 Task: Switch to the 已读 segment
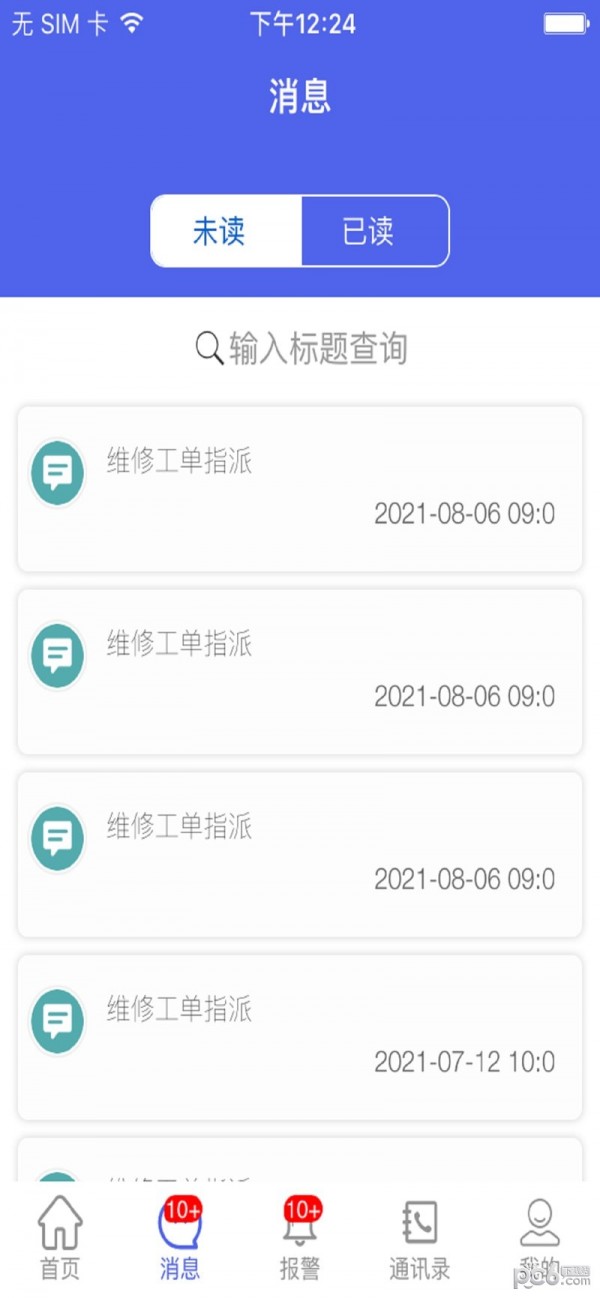(374, 231)
